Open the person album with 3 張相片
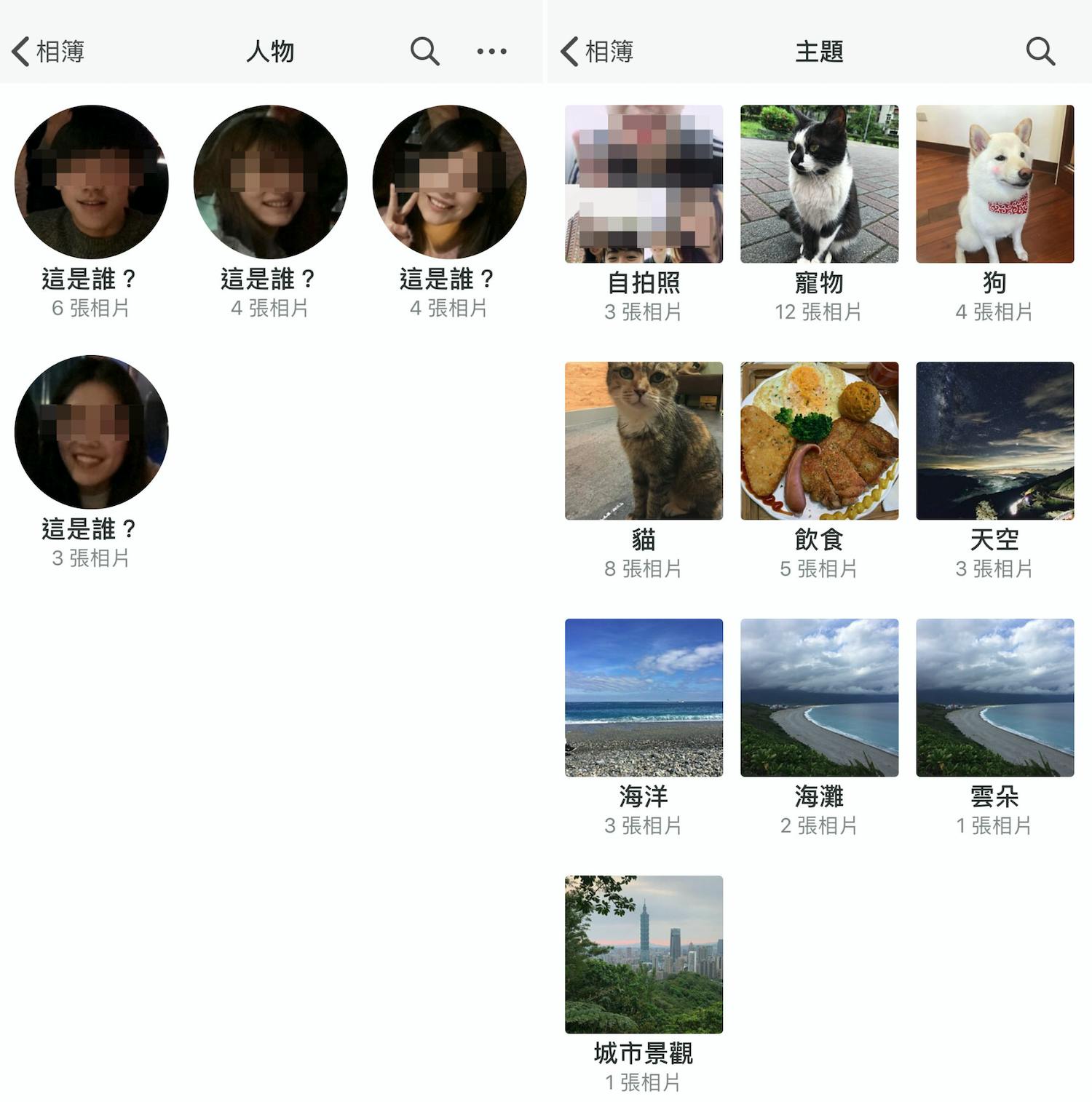This screenshot has height=1102, width=1092. (x=92, y=432)
